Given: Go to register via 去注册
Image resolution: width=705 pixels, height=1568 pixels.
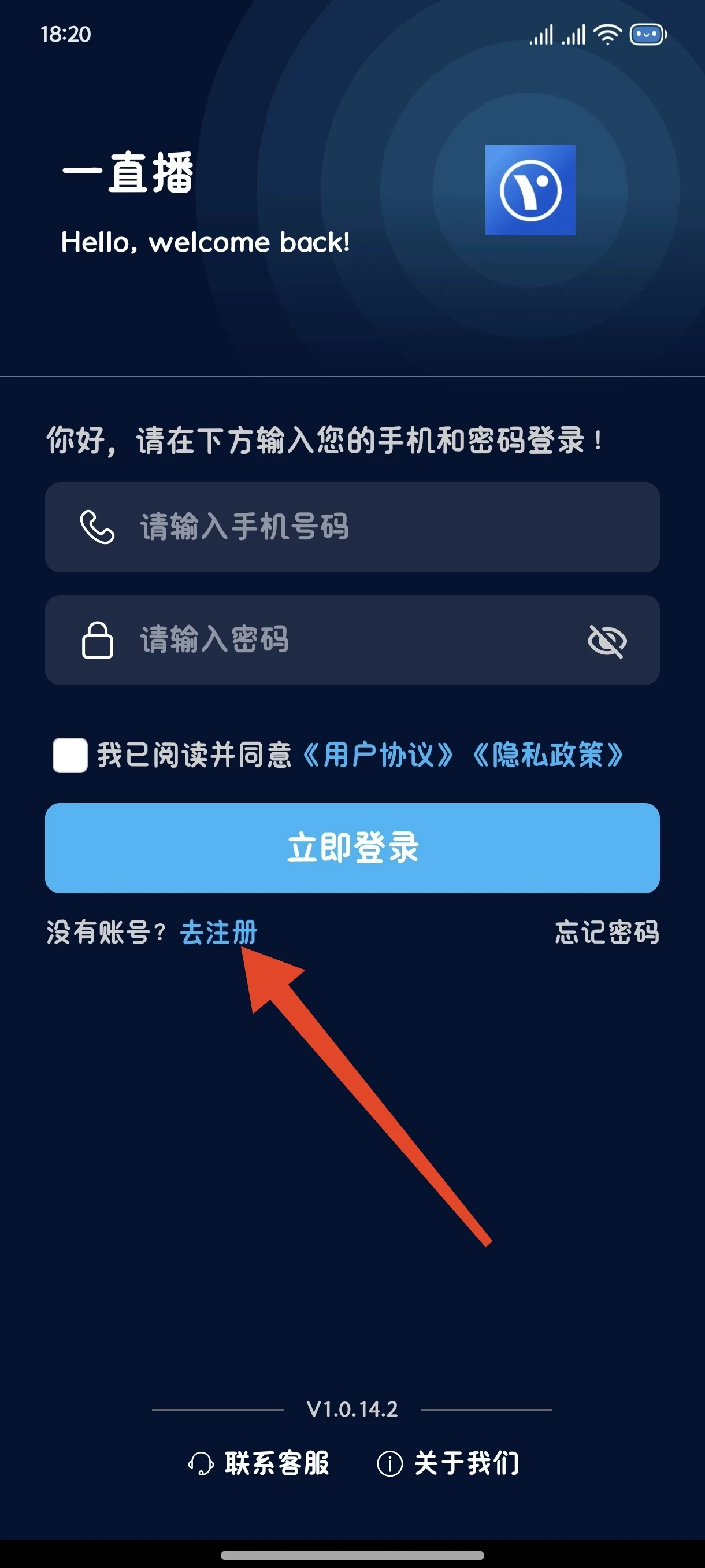Looking at the screenshot, I should 219,932.
